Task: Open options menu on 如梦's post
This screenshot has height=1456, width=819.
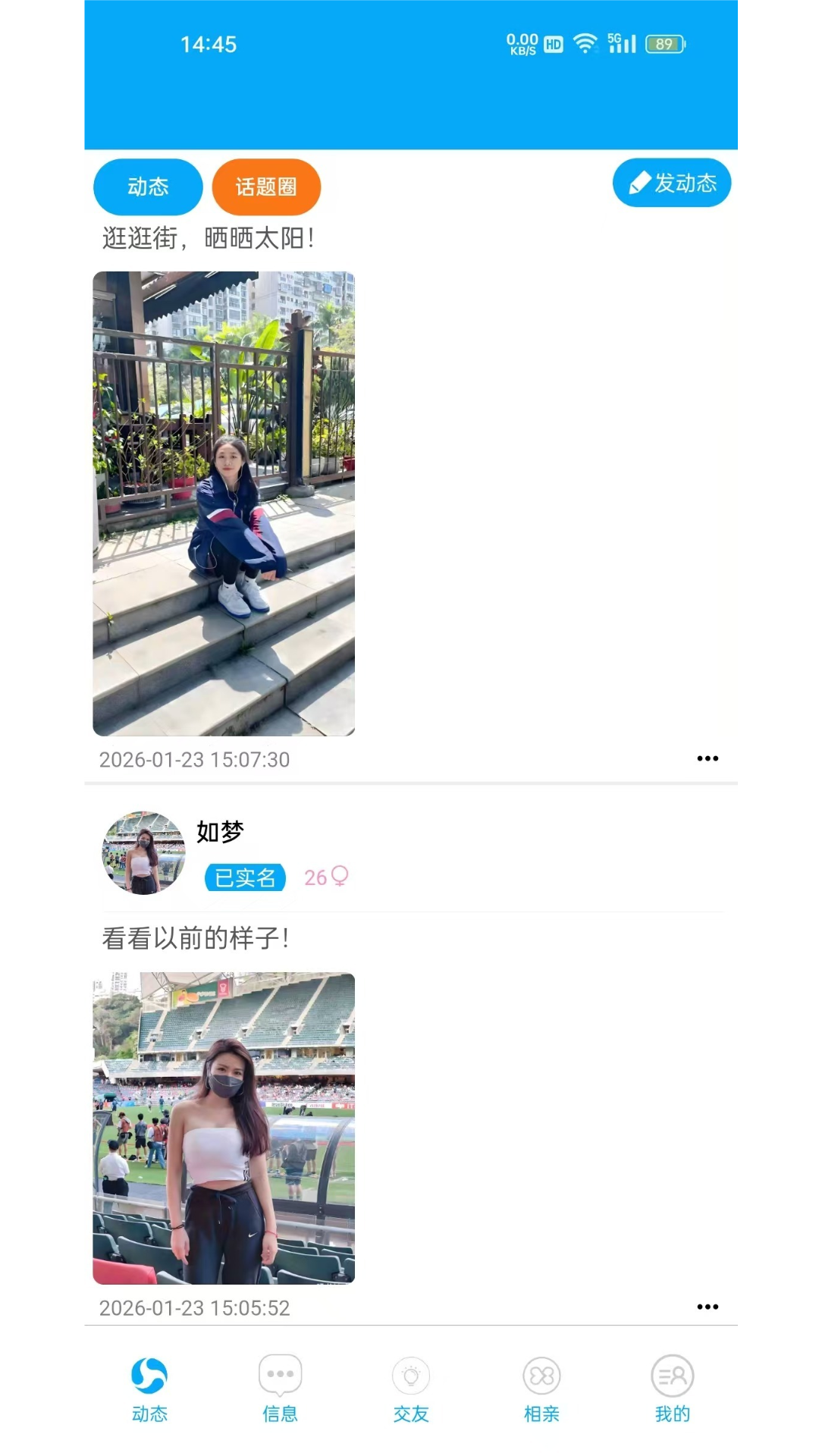Action: (x=708, y=1306)
